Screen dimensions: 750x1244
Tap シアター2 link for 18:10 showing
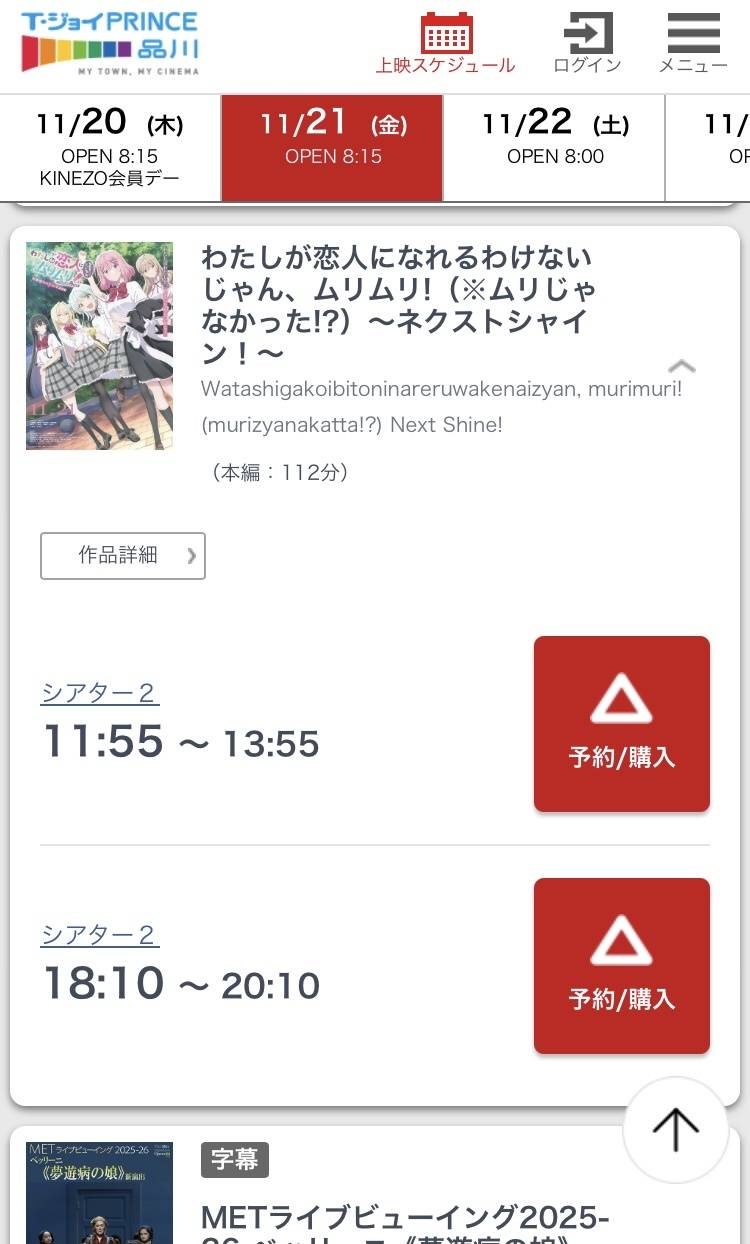pos(100,935)
